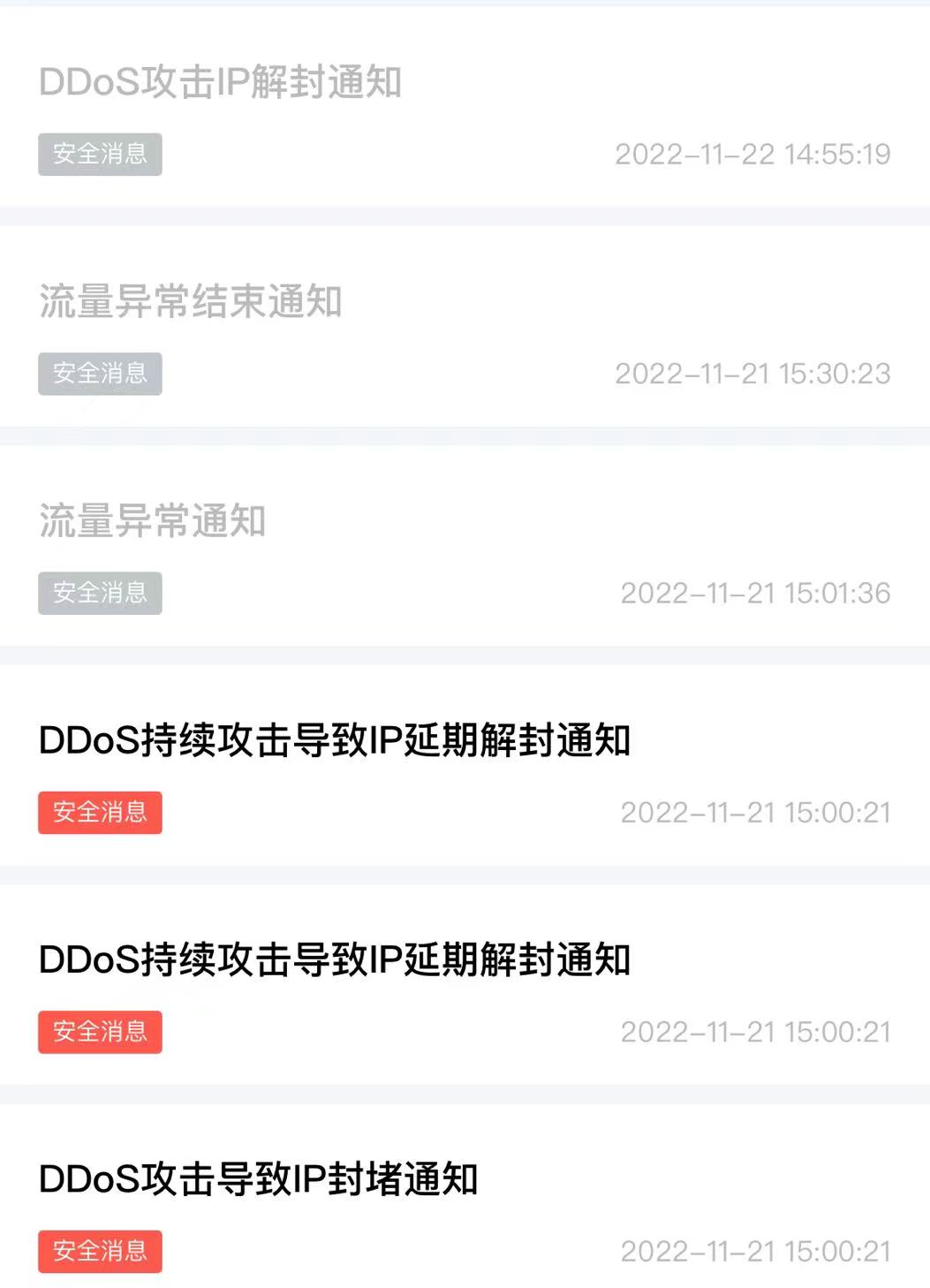Open the 流量异常通知 message from 15:01:36

(x=153, y=521)
